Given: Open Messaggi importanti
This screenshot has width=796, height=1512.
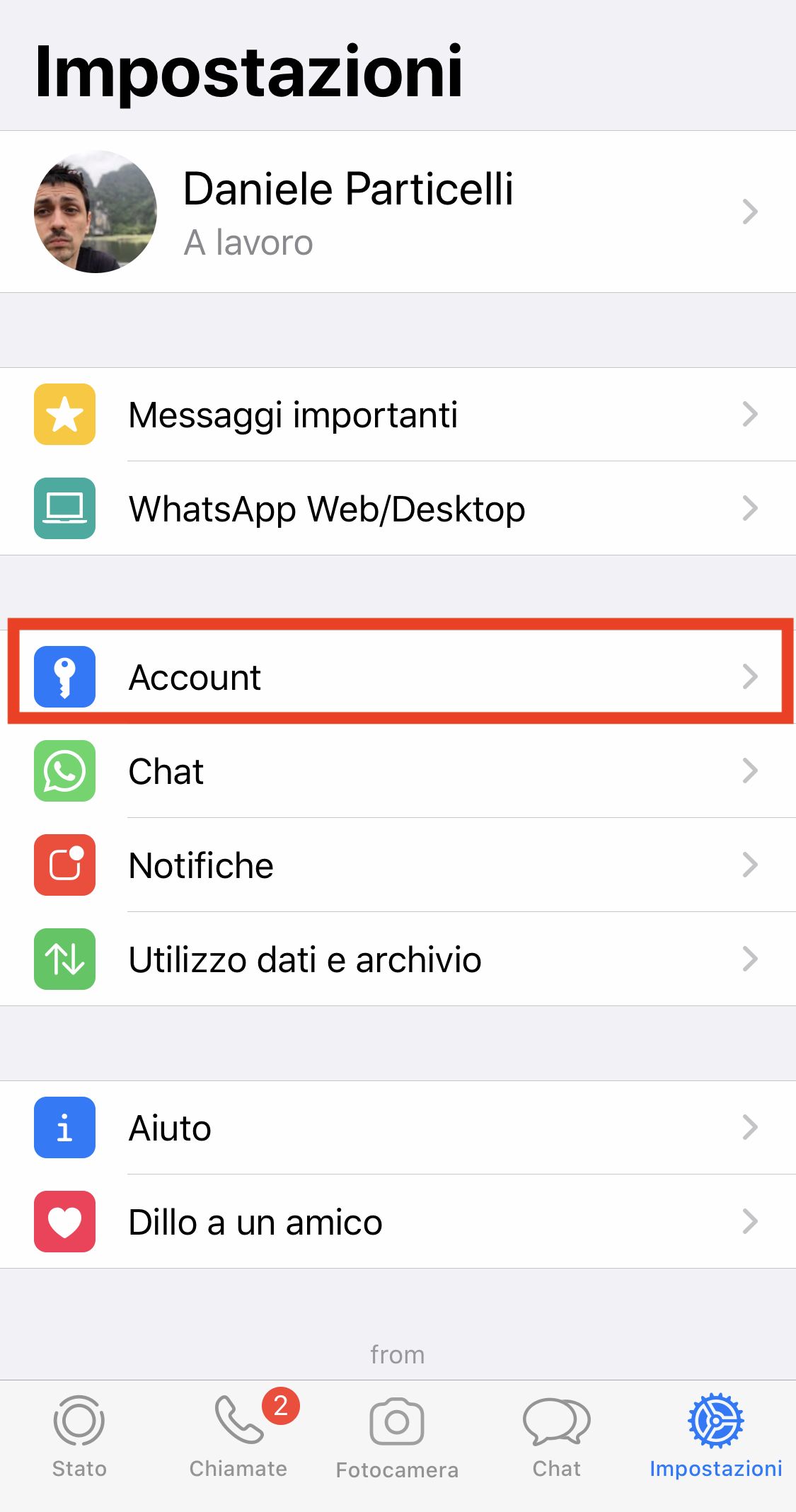Looking at the screenshot, I should pos(398,415).
